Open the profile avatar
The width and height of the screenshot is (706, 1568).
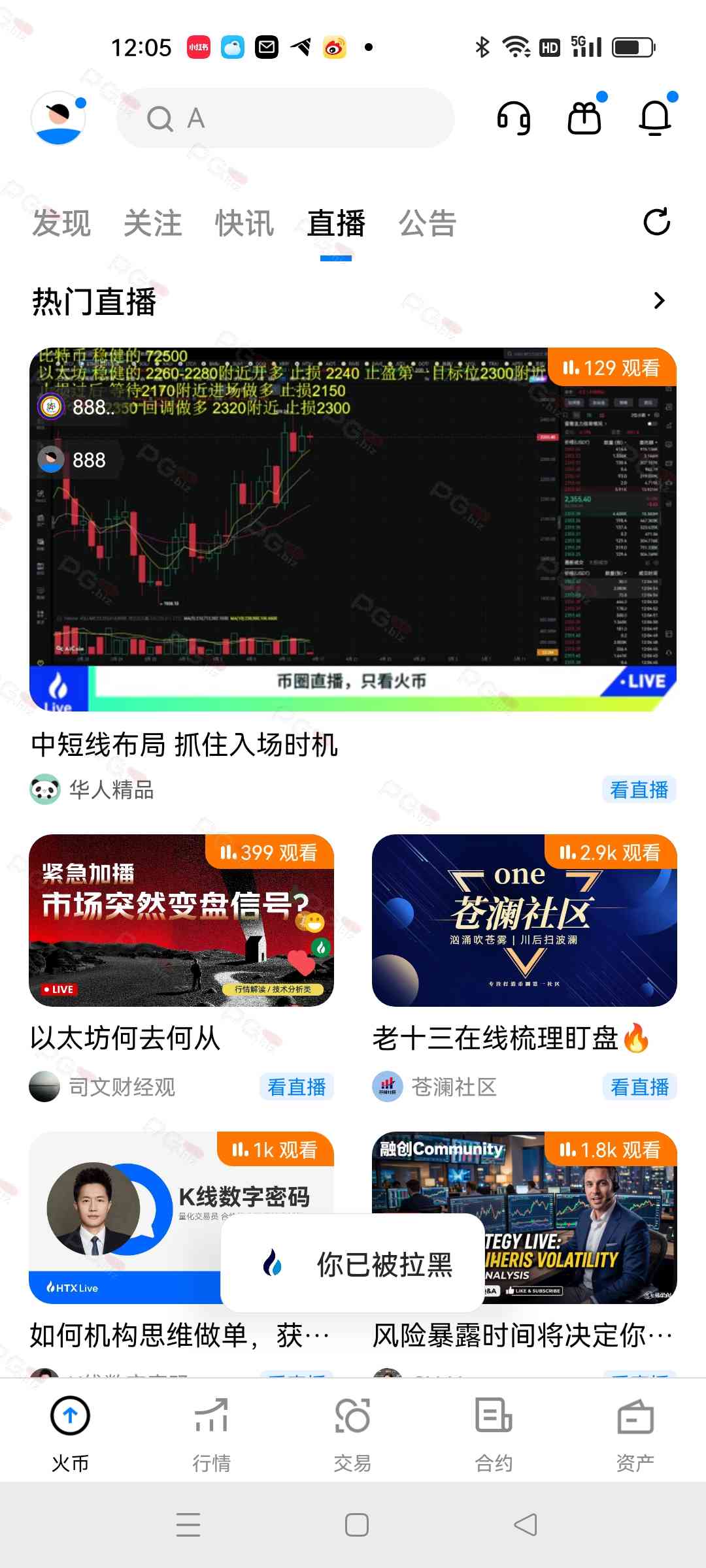(x=58, y=118)
